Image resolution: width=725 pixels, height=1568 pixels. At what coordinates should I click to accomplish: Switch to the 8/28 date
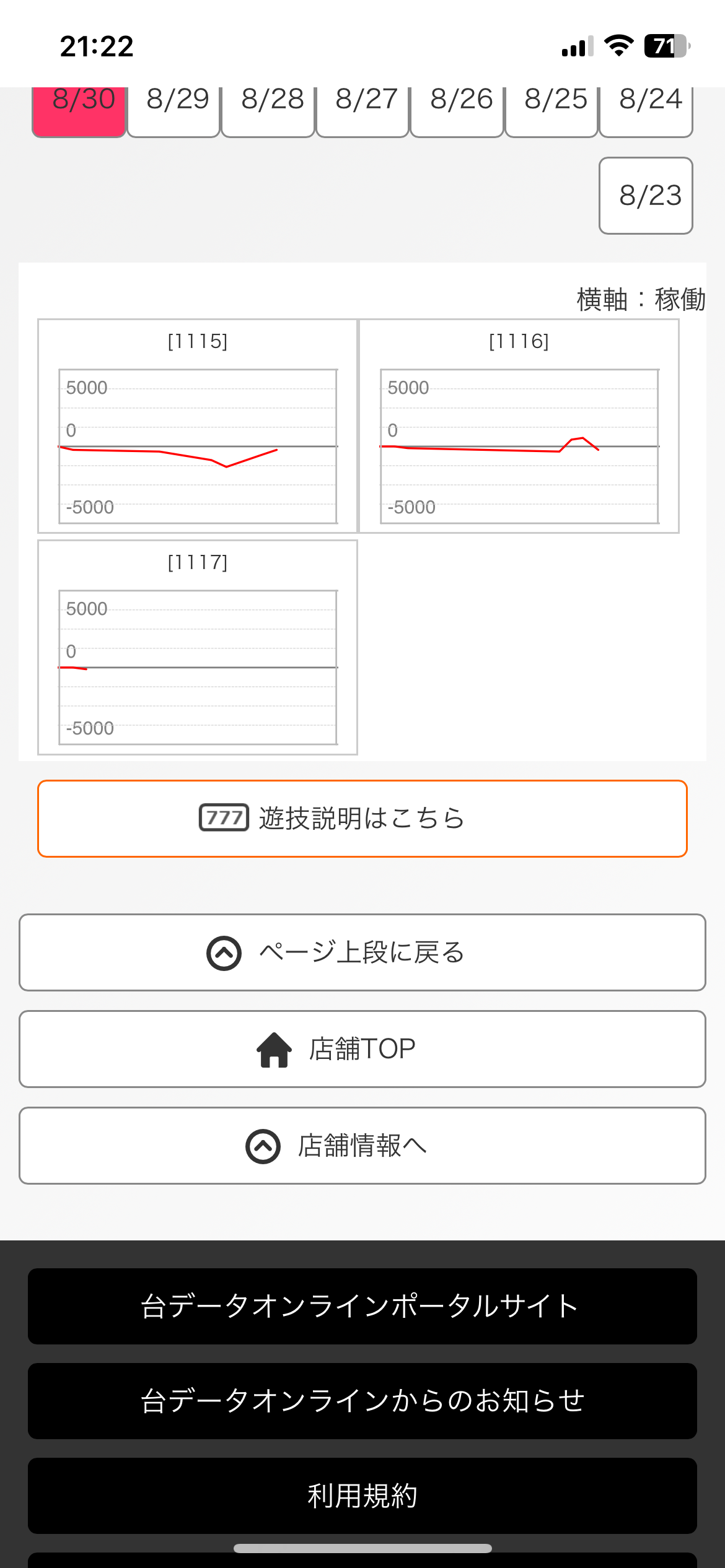pos(268,111)
